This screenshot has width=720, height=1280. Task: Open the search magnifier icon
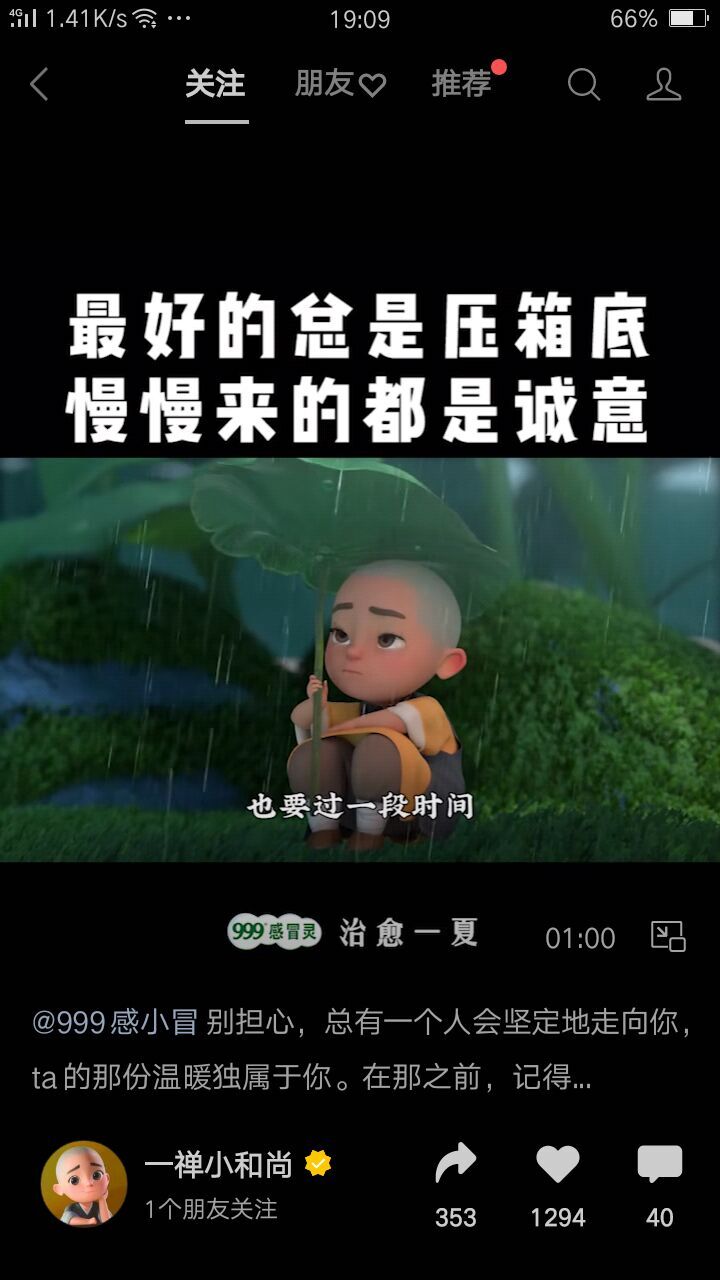[x=584, y=85]
